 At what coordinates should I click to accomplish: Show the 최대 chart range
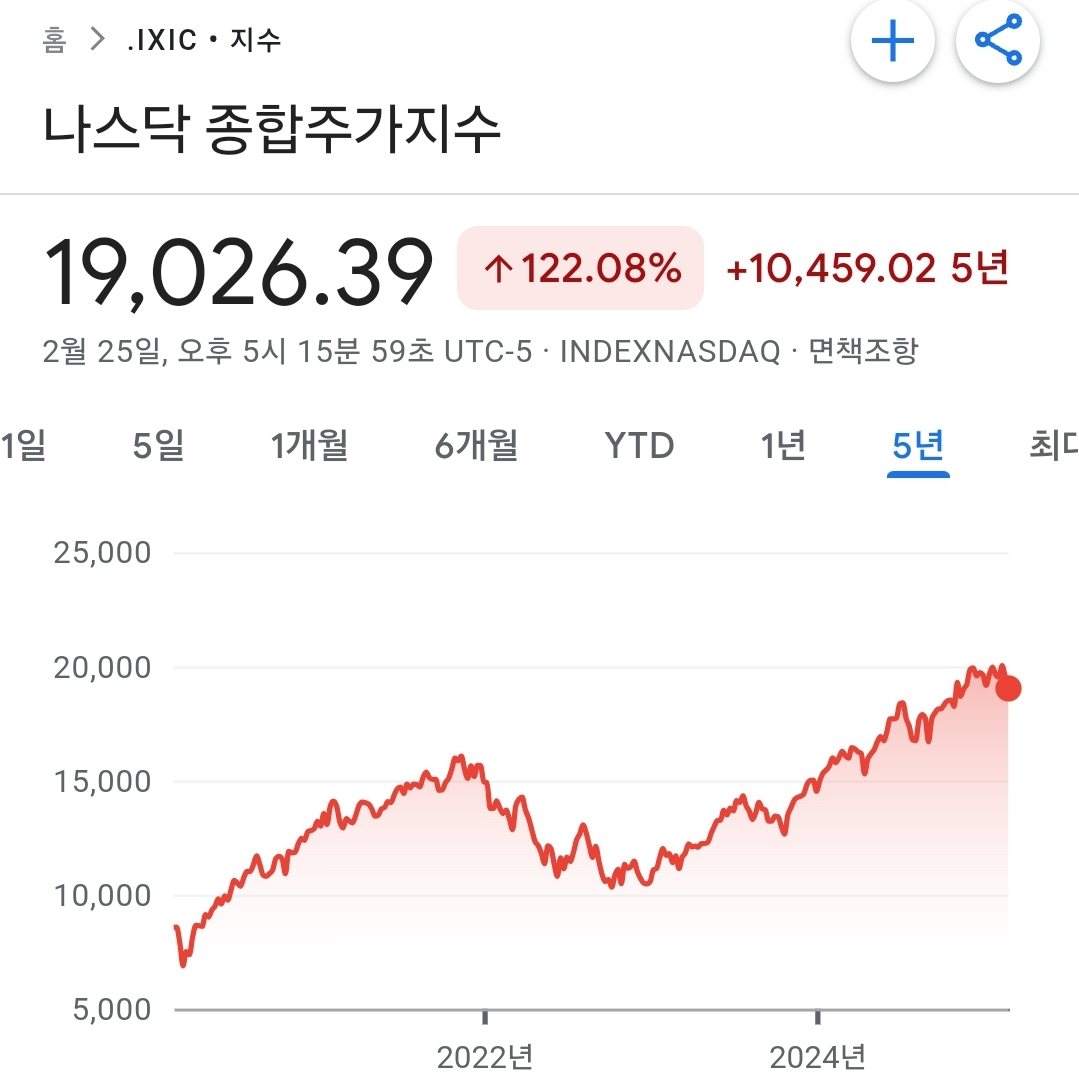click(1053, 445)
